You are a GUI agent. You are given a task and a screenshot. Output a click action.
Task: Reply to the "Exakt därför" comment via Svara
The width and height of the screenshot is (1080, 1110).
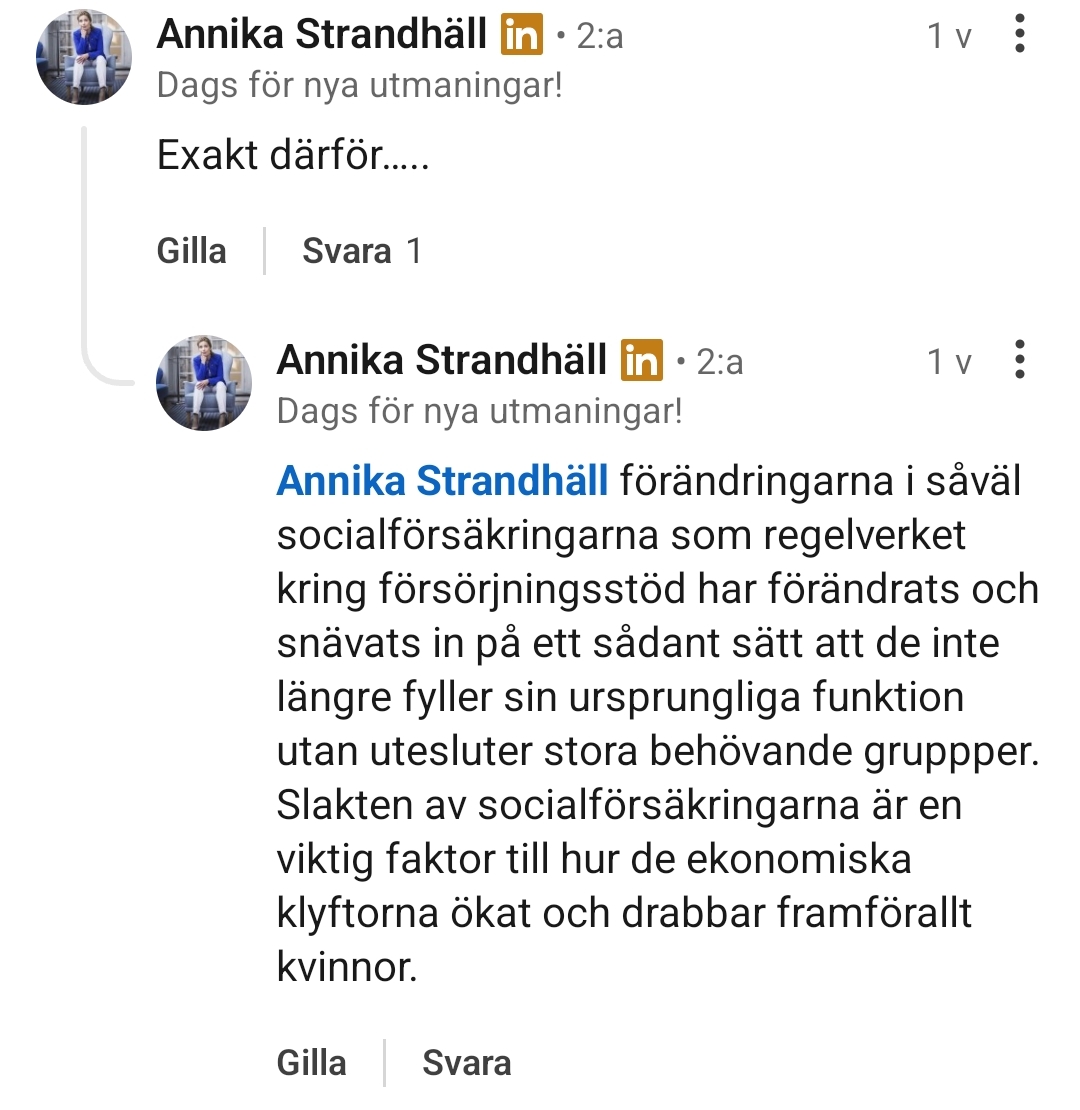pos(346,250)
